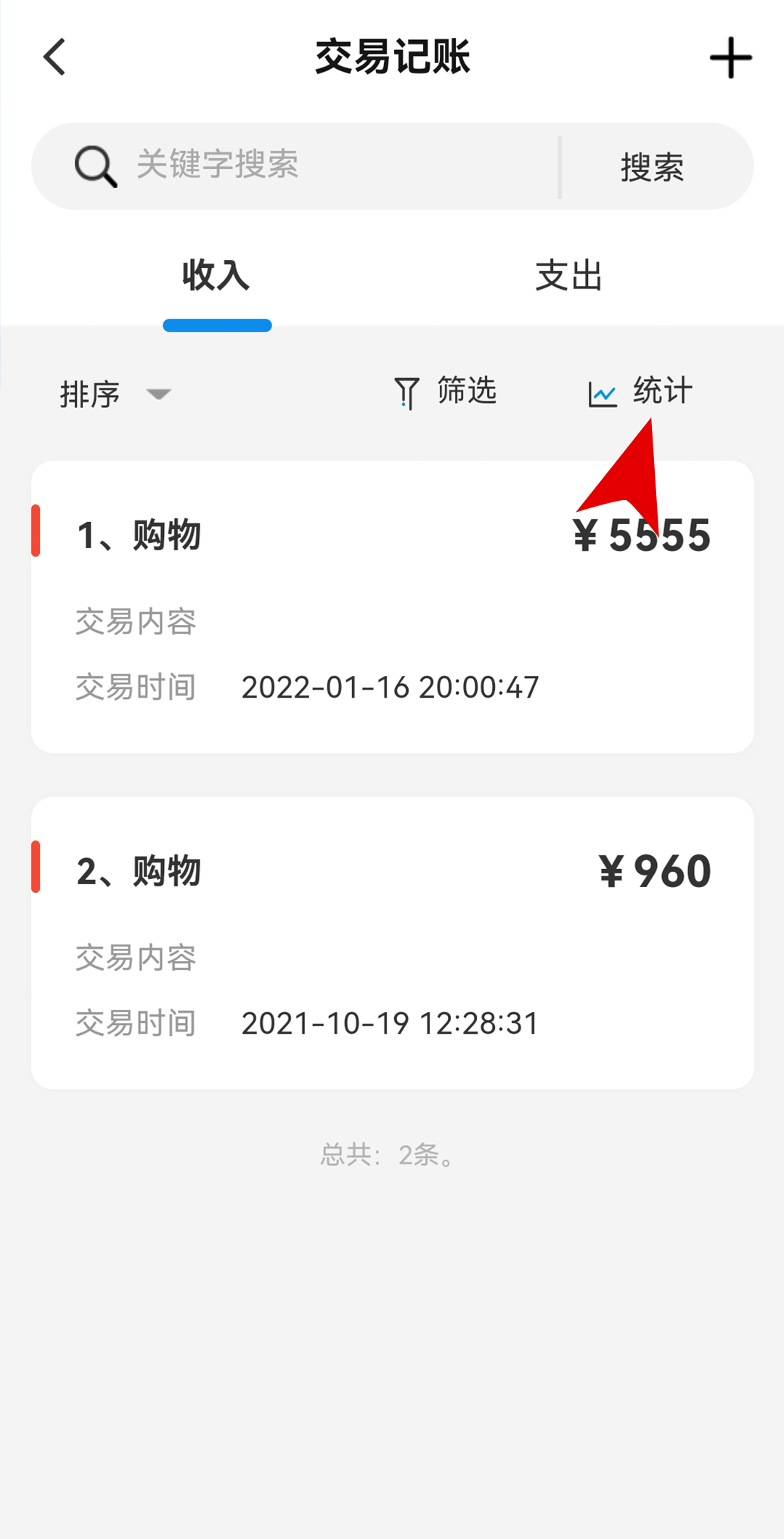Go back from 交易记账 page
784x1539 pixels.
pyautogui.click(x=55, y=57)
